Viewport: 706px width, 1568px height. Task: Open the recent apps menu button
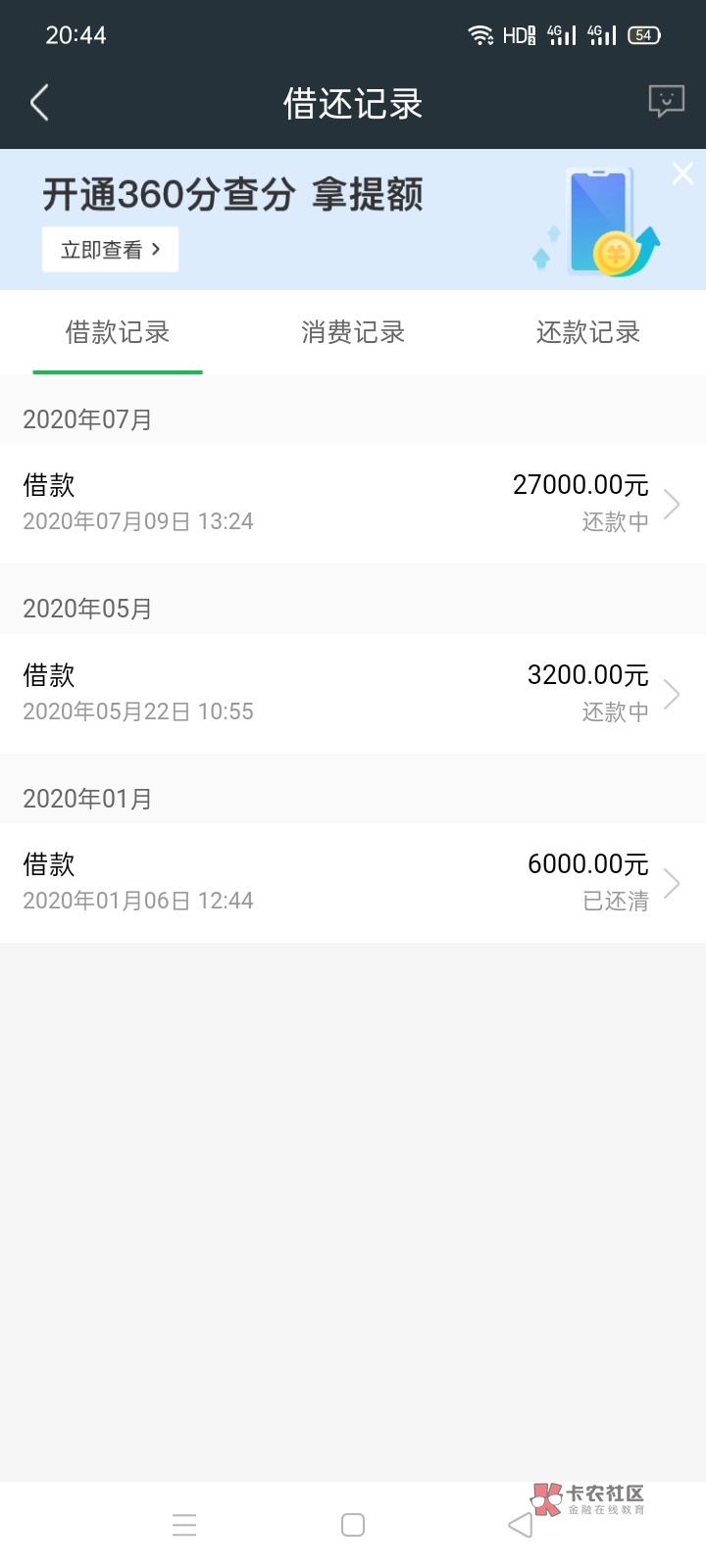[x=184, y=1525]
